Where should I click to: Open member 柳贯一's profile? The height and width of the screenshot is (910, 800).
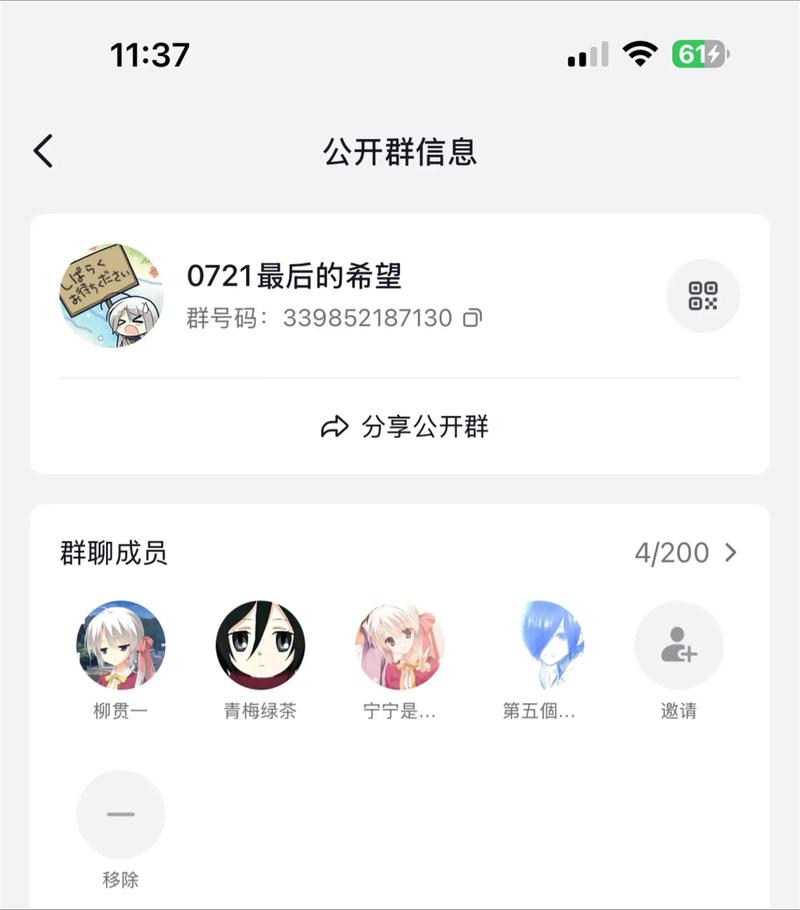[x=121, y=645]
